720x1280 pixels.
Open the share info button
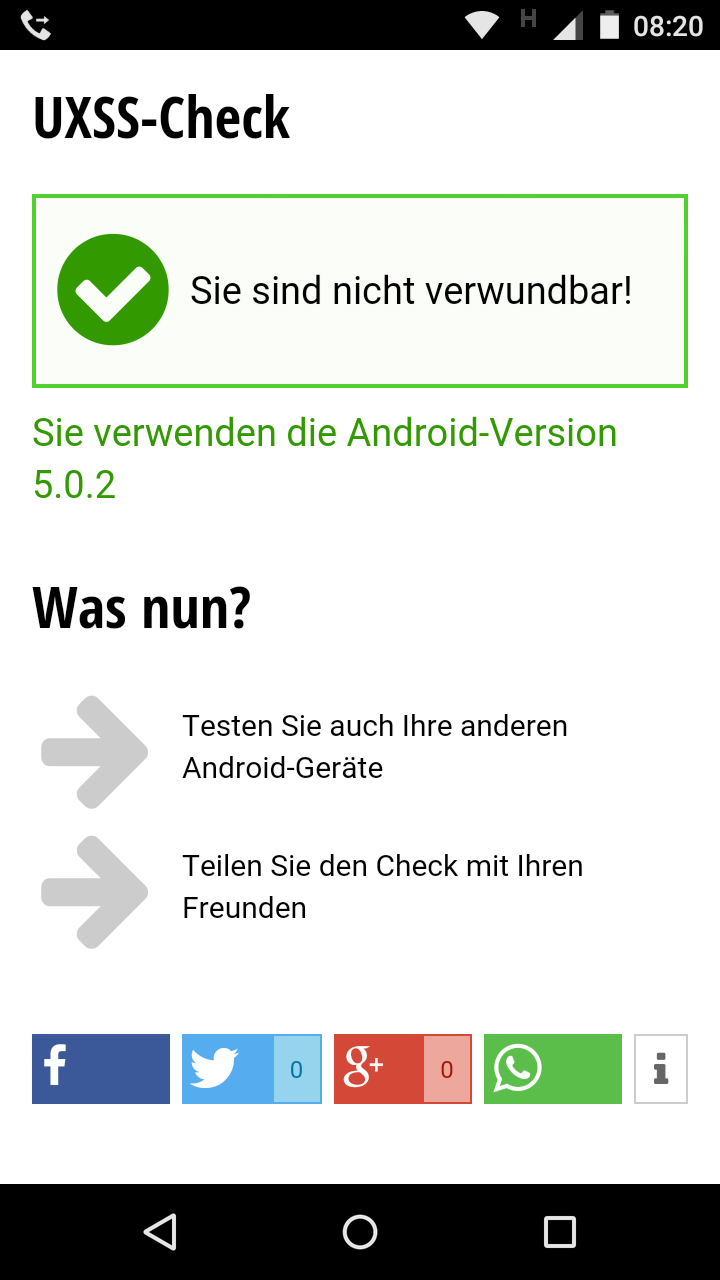click(661, 1069)
